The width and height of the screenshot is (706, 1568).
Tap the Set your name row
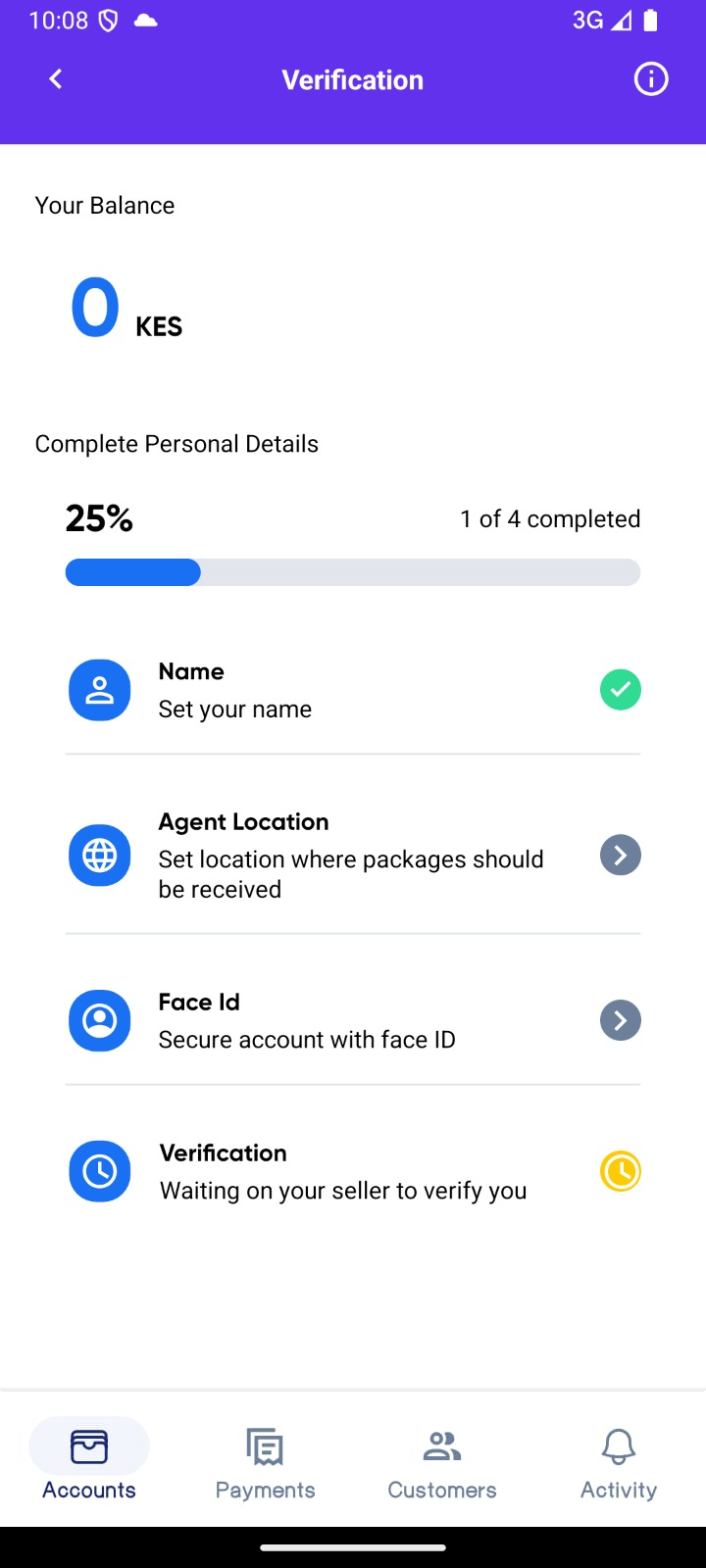pos(235,708)
